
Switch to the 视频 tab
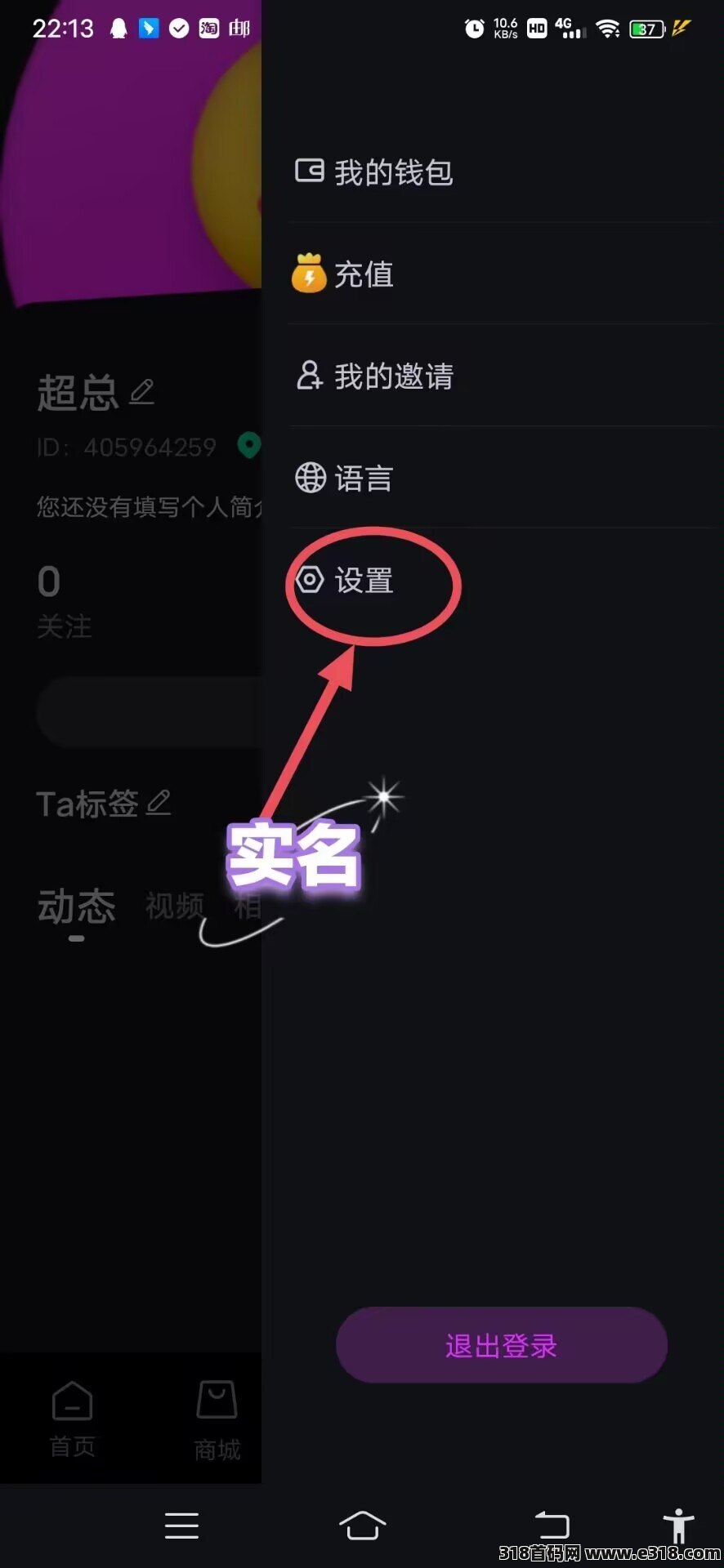[x=175, y=906]
